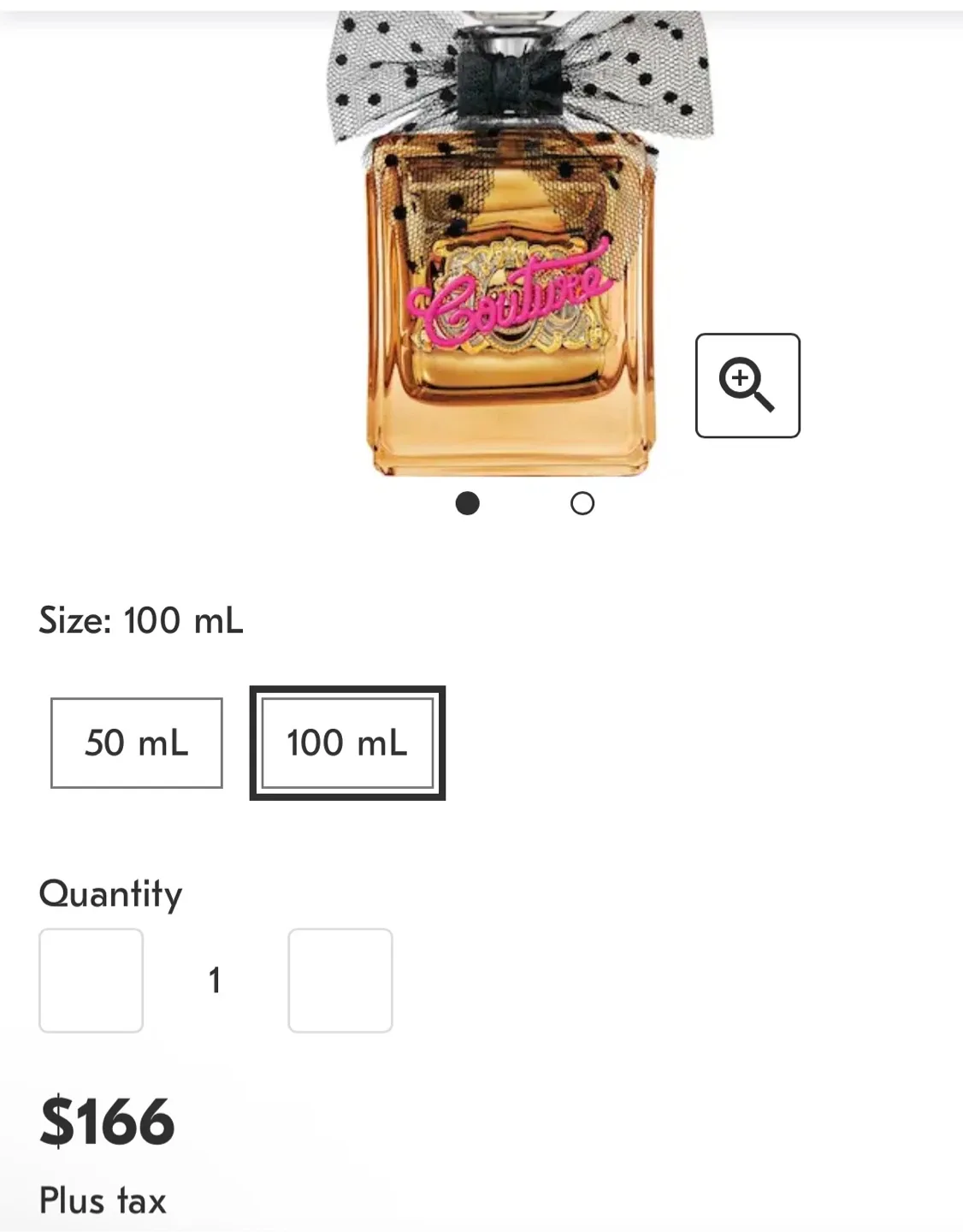This screenshot has width=963, height=1232.
Task: Click the left quantity decrease box
Action: [x=92, y=980]
